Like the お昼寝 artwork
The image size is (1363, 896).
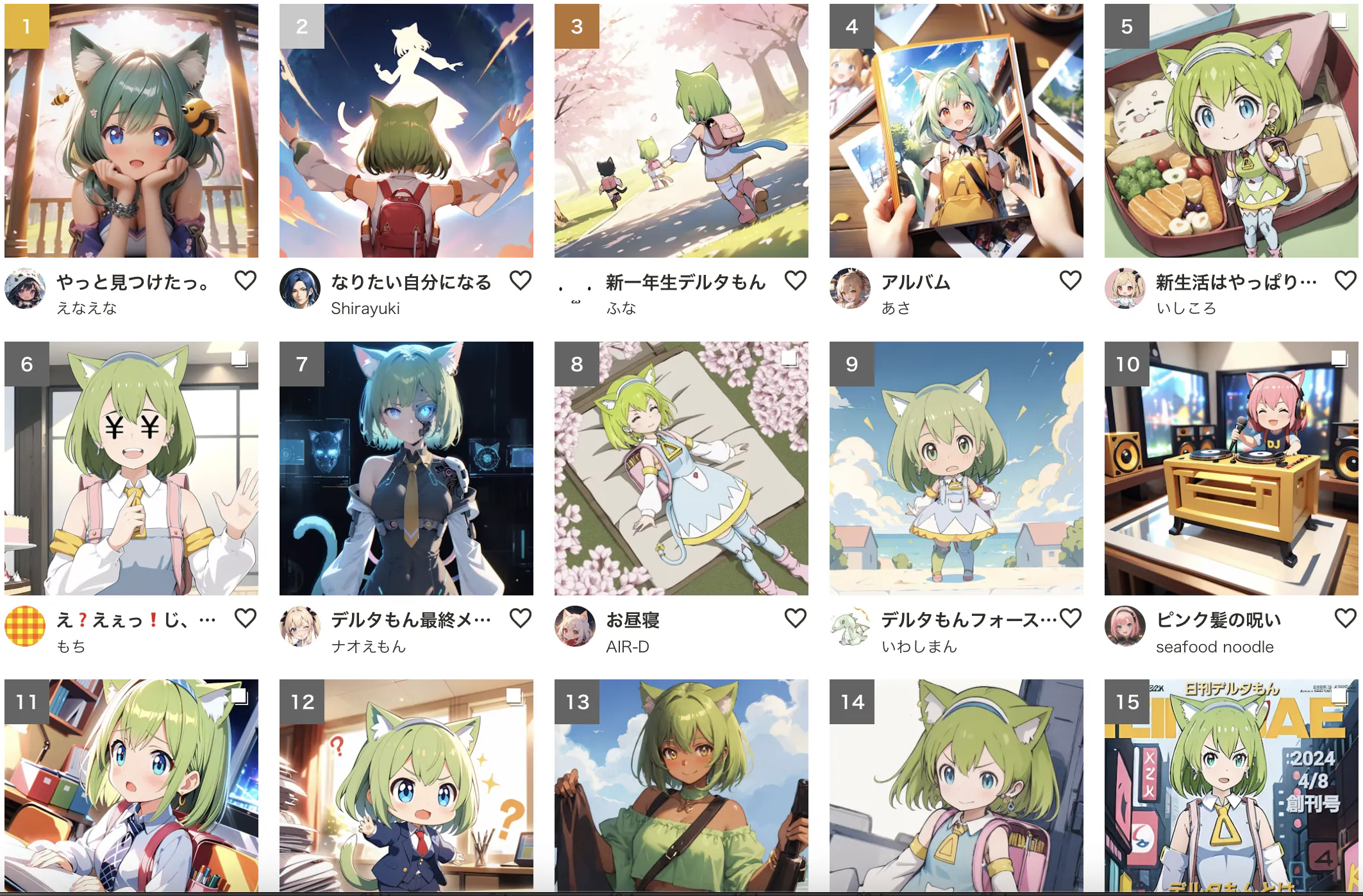(795, 618)
